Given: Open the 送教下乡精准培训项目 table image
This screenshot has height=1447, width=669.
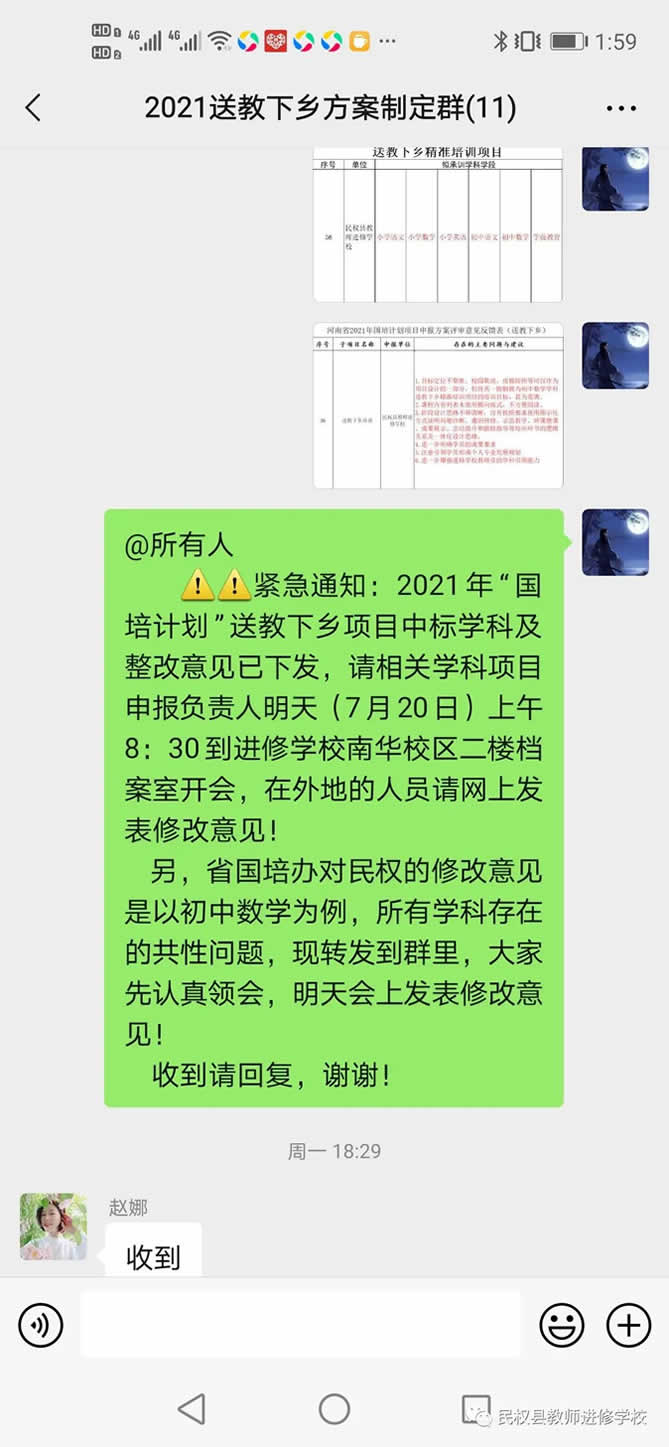Looking at the screenshot, I should click(x=438, y=223).
